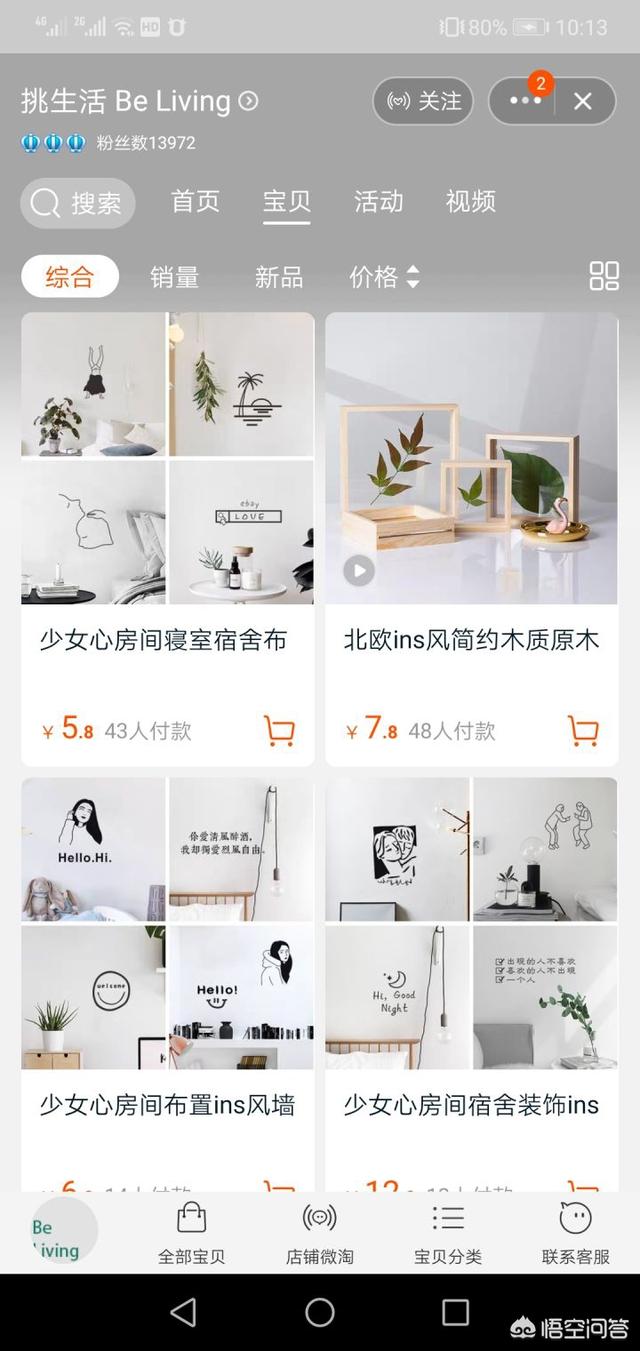Open product 北欧ins风简约木质原木
This screenshot has height=1351, width=640.
coord(471,640)
